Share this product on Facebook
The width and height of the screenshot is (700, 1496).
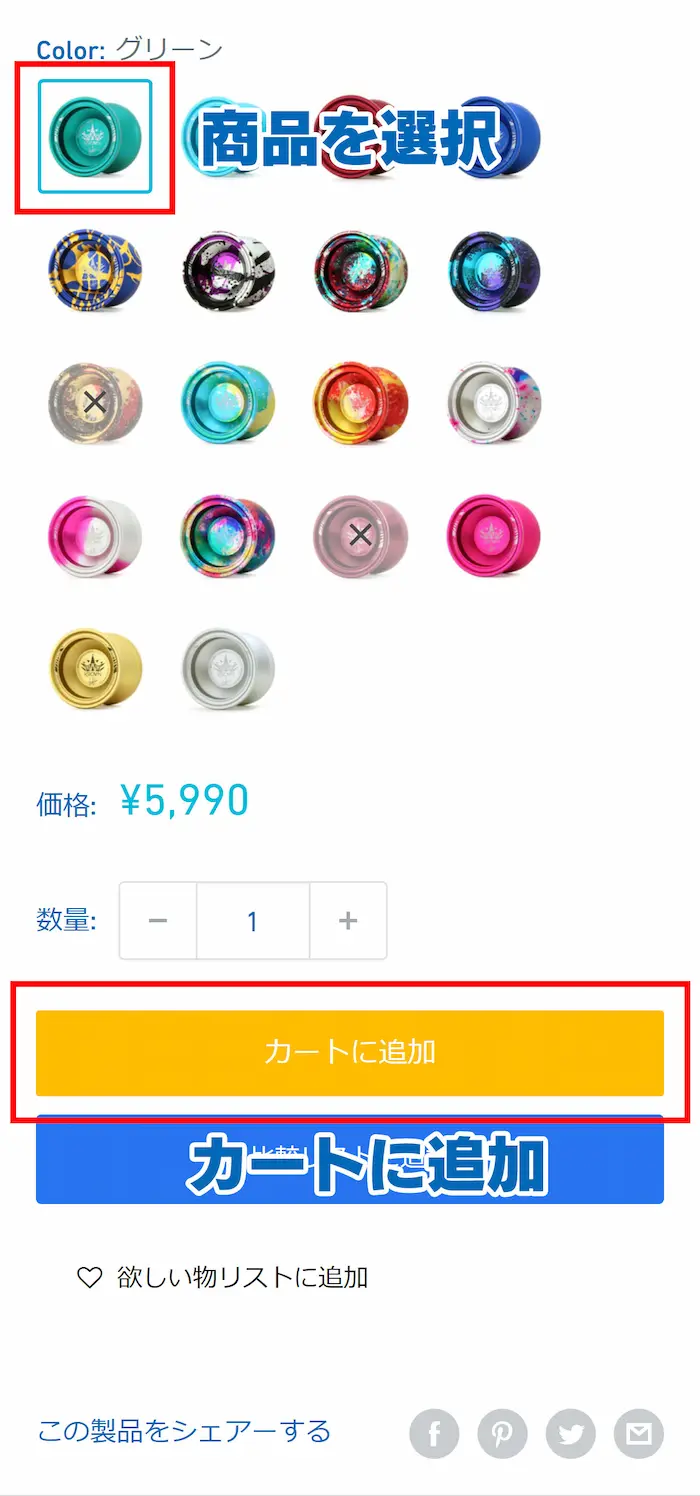[x=434, y=1434]
